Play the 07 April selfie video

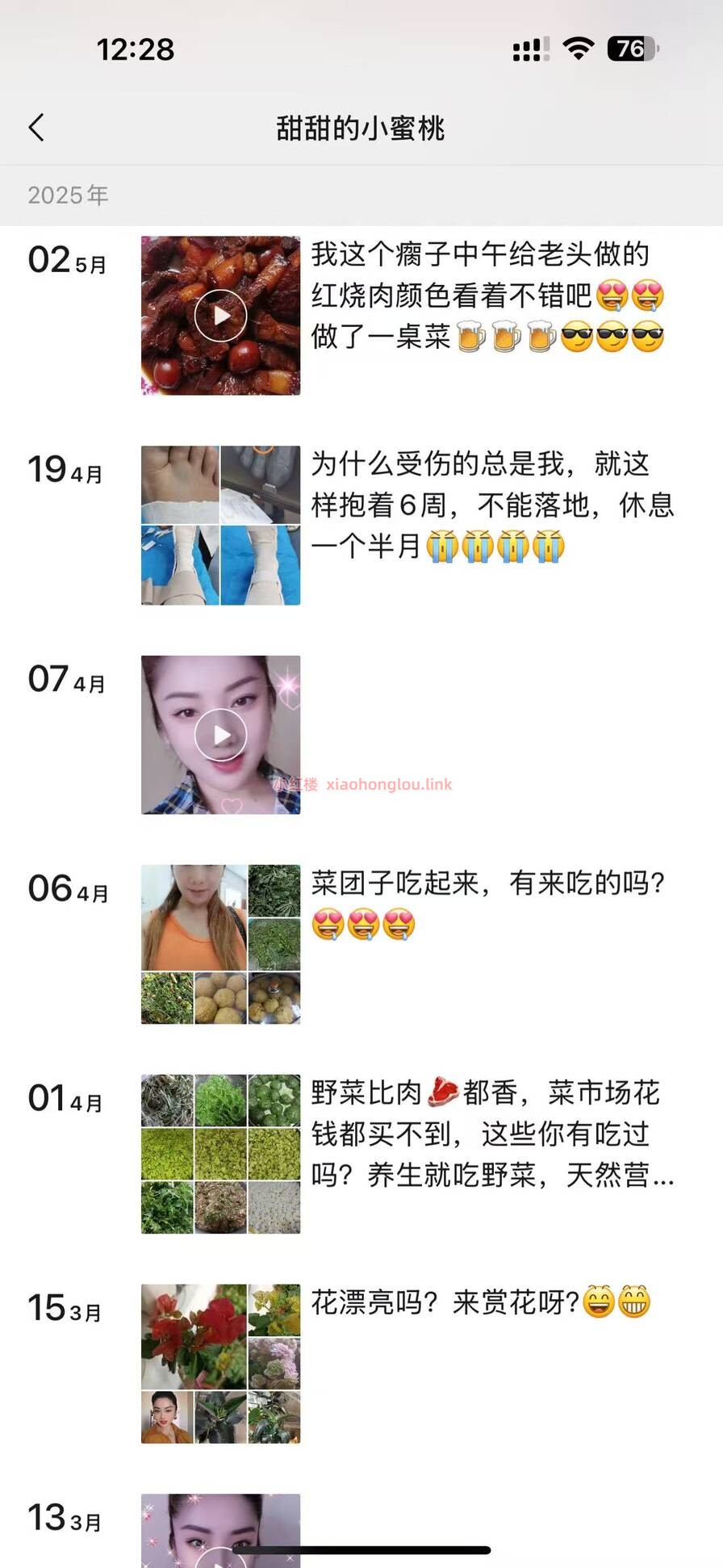[x=220, y=735]
